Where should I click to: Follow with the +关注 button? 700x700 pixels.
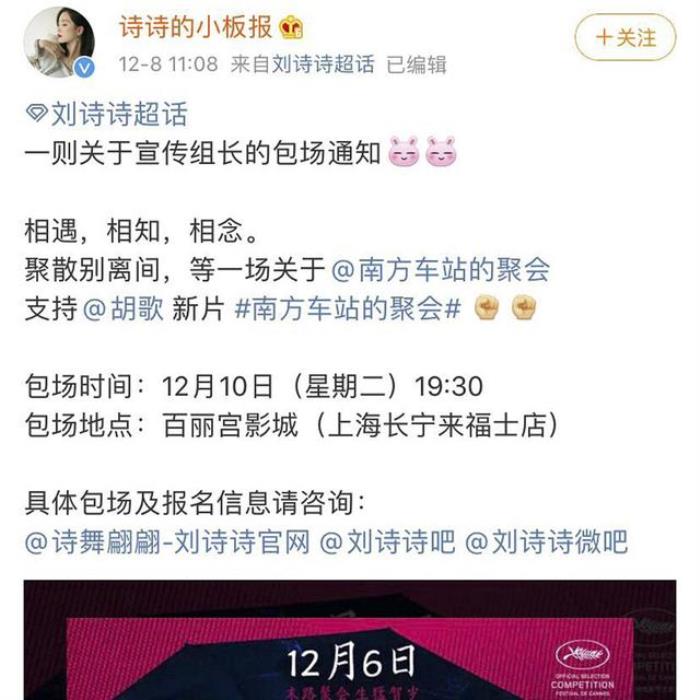pyautogui.click(x=625, y=37)
